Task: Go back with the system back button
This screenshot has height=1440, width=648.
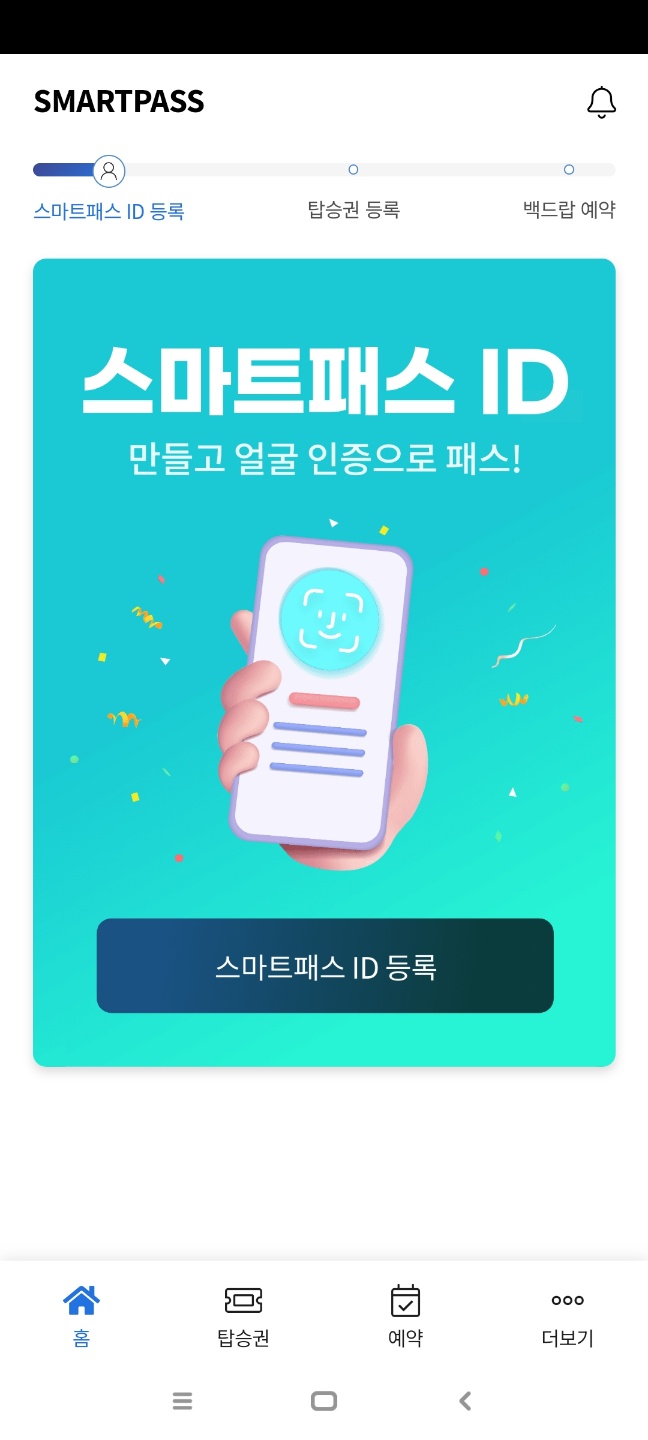Action: click(x=465, y=1401)
